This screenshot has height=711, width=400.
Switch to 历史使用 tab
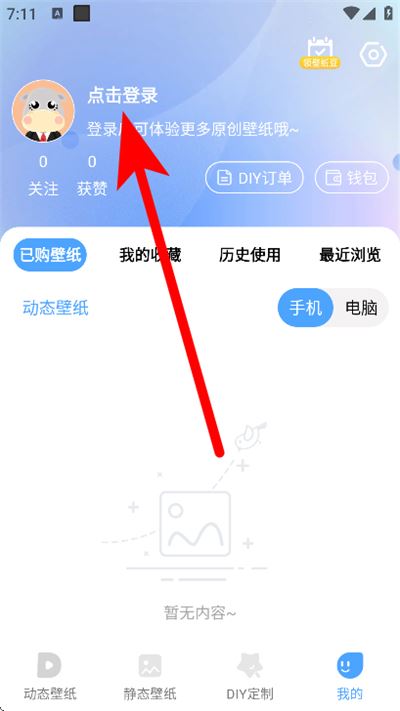click(x=250, y=255)
